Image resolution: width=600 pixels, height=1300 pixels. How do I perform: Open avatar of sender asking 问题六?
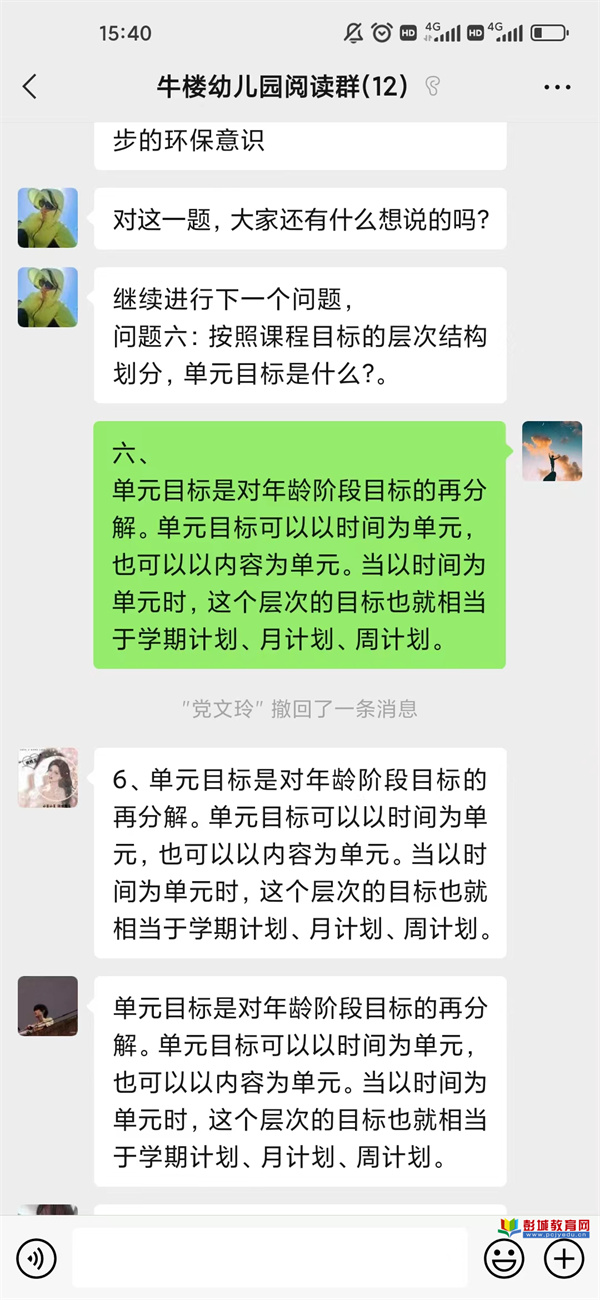[47, 297]
